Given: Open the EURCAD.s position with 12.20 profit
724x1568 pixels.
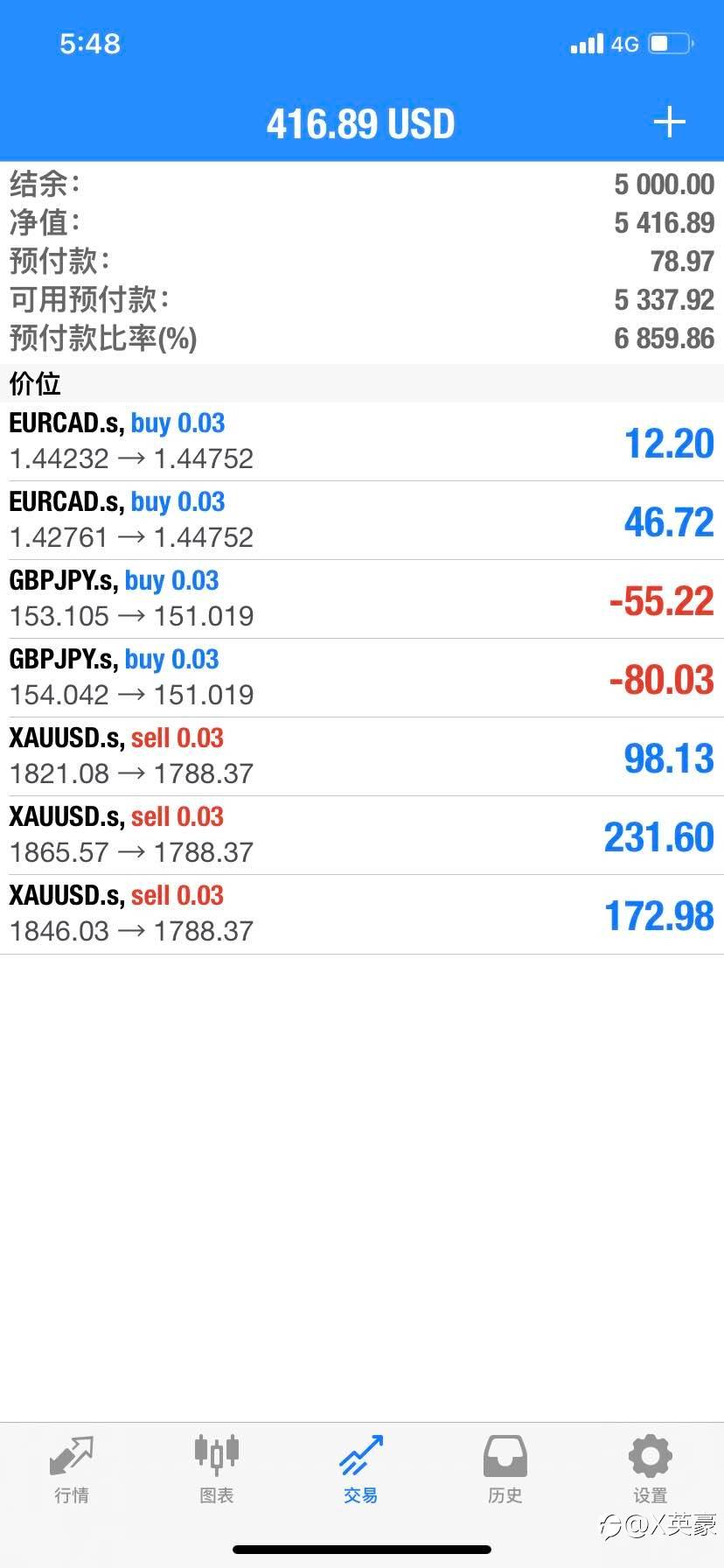Looking at the screenshot, I should tap(362, 442).
